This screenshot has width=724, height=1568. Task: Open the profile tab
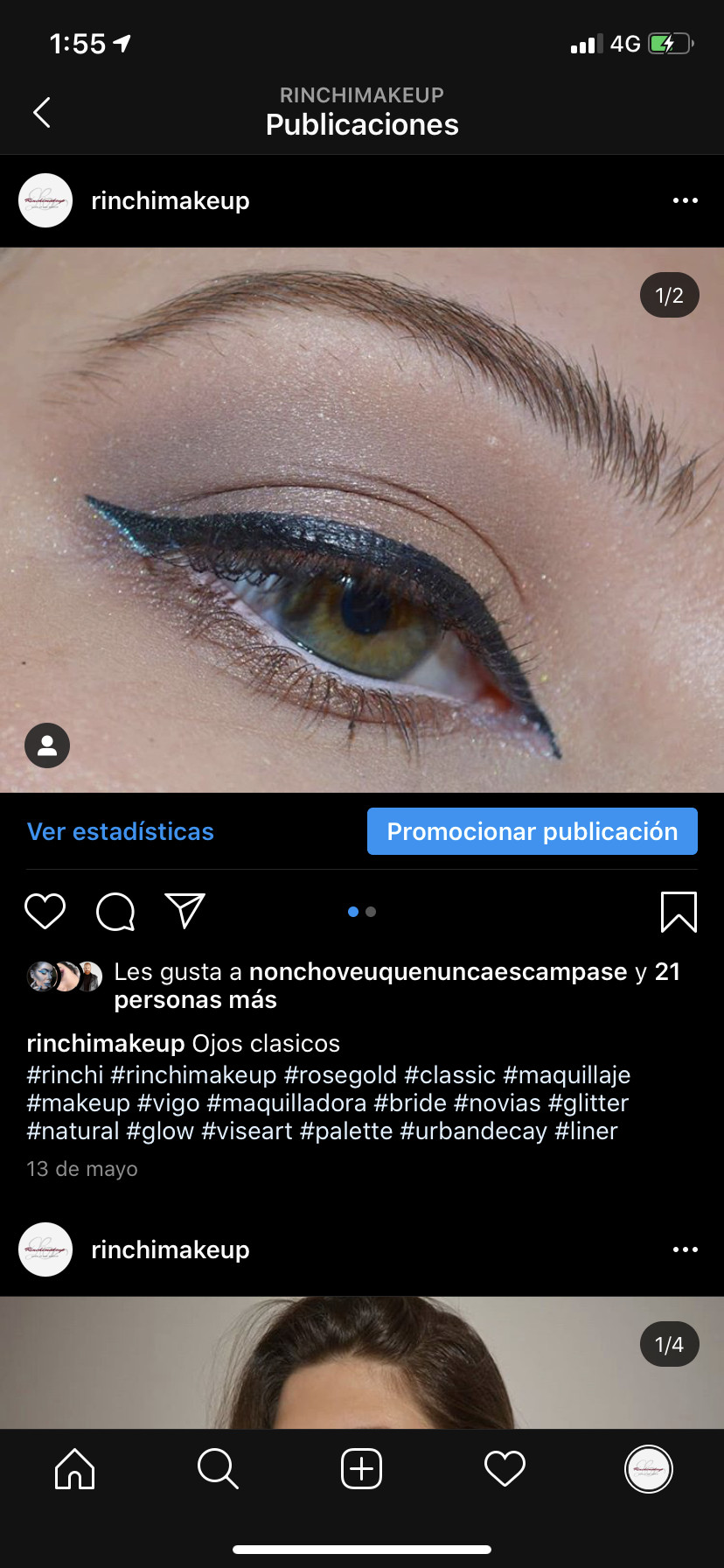pyautogui.click(x=648, y=1468)
